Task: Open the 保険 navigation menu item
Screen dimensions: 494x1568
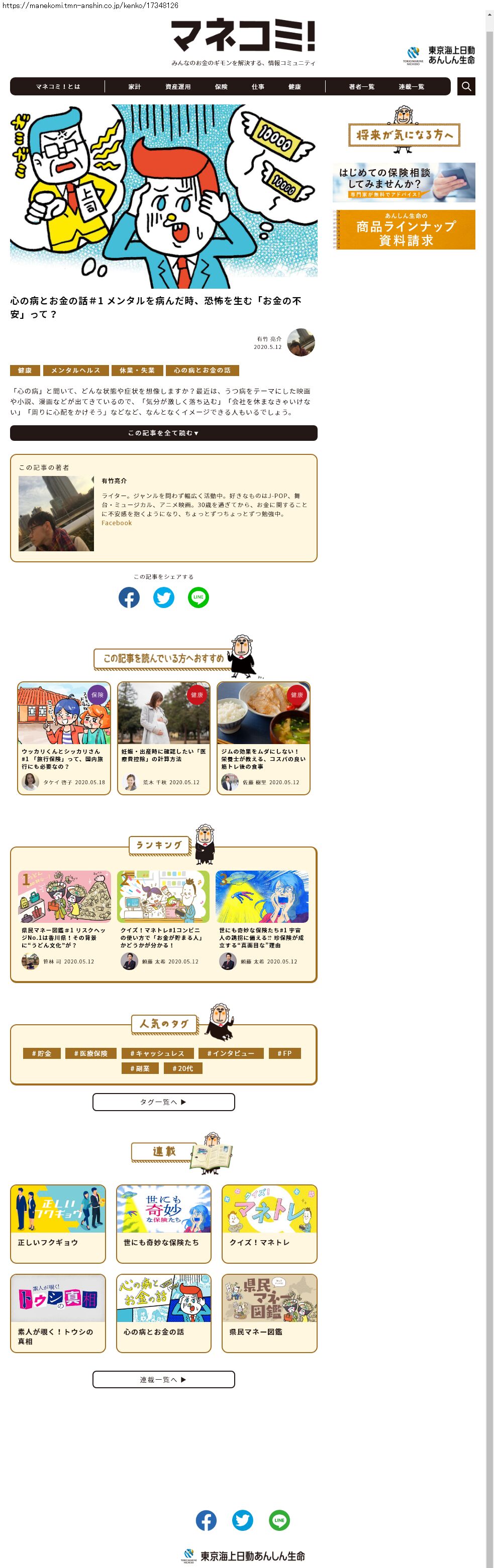Action: pos(221,87)
